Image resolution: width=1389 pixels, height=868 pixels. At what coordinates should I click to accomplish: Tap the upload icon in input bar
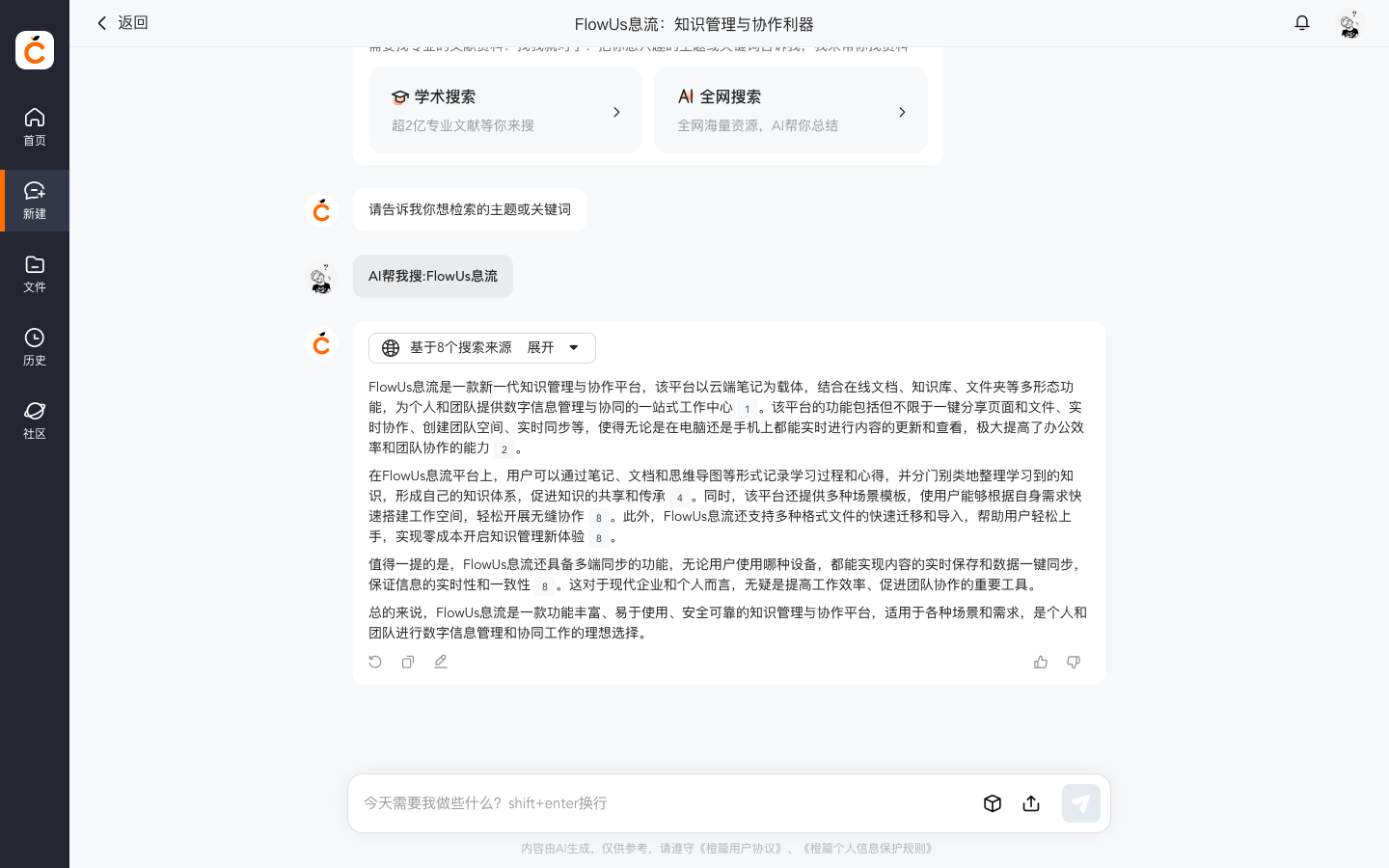pyautogui.click(x=1031, y=803)
